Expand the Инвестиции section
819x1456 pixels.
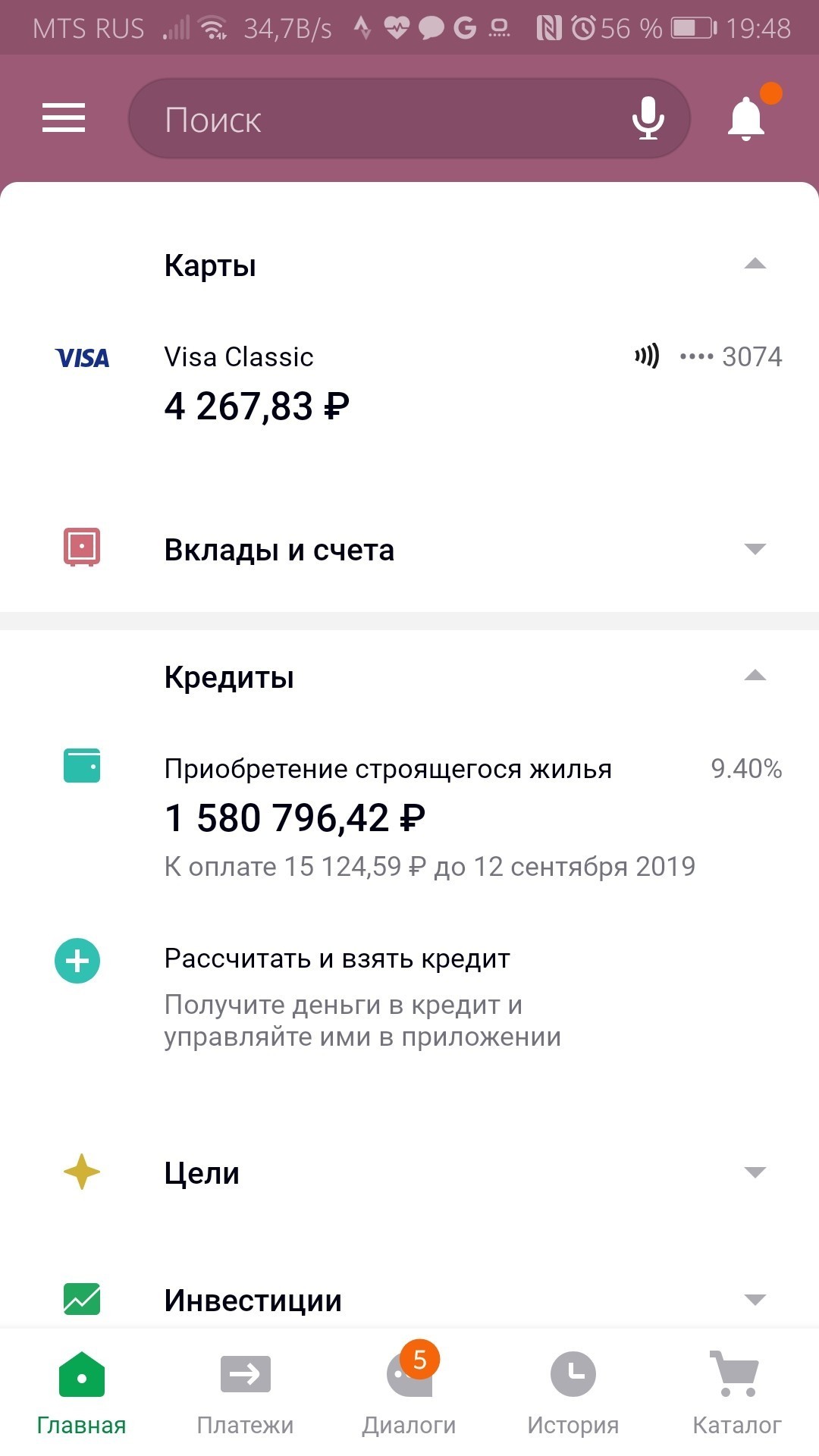point(755,1300)
